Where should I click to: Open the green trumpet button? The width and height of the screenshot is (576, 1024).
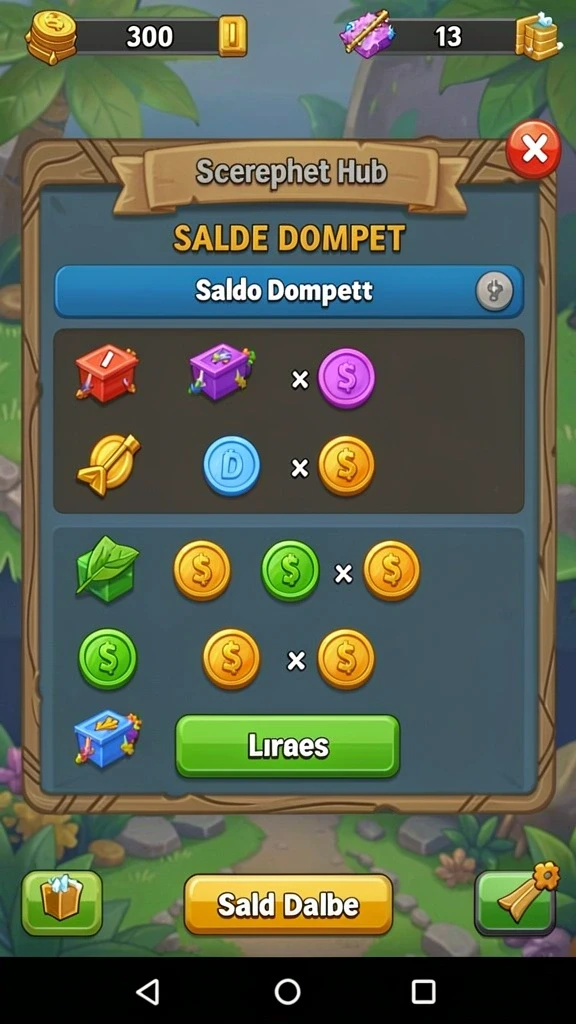coord(515,901)
